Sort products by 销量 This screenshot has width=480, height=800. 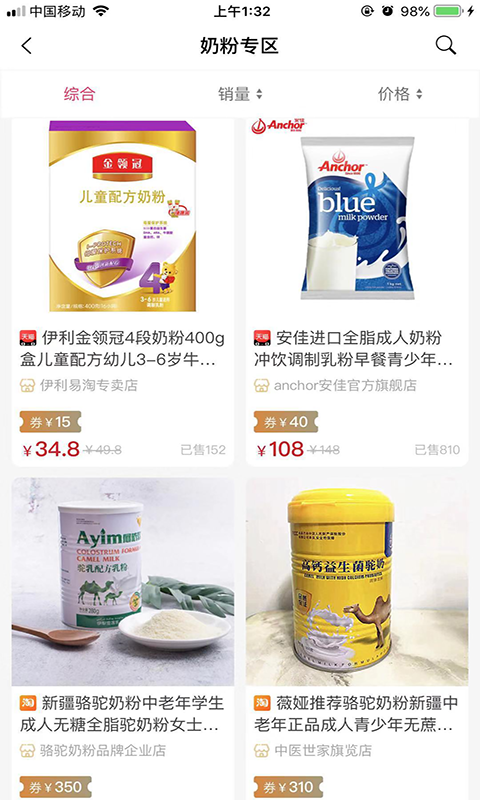coord(240,94)
